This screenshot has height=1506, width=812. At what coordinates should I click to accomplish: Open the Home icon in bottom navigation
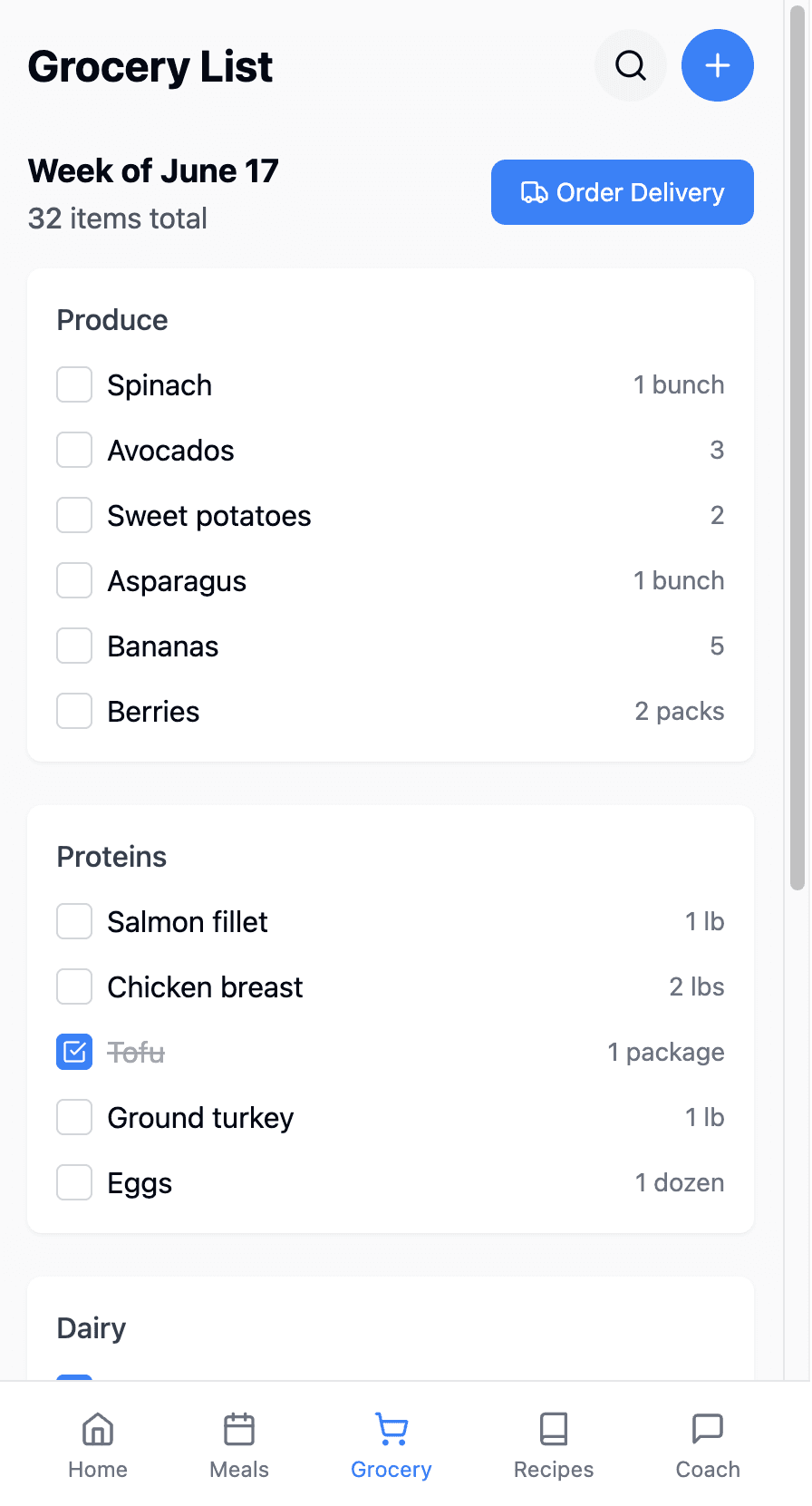[x=97, y=1431]
